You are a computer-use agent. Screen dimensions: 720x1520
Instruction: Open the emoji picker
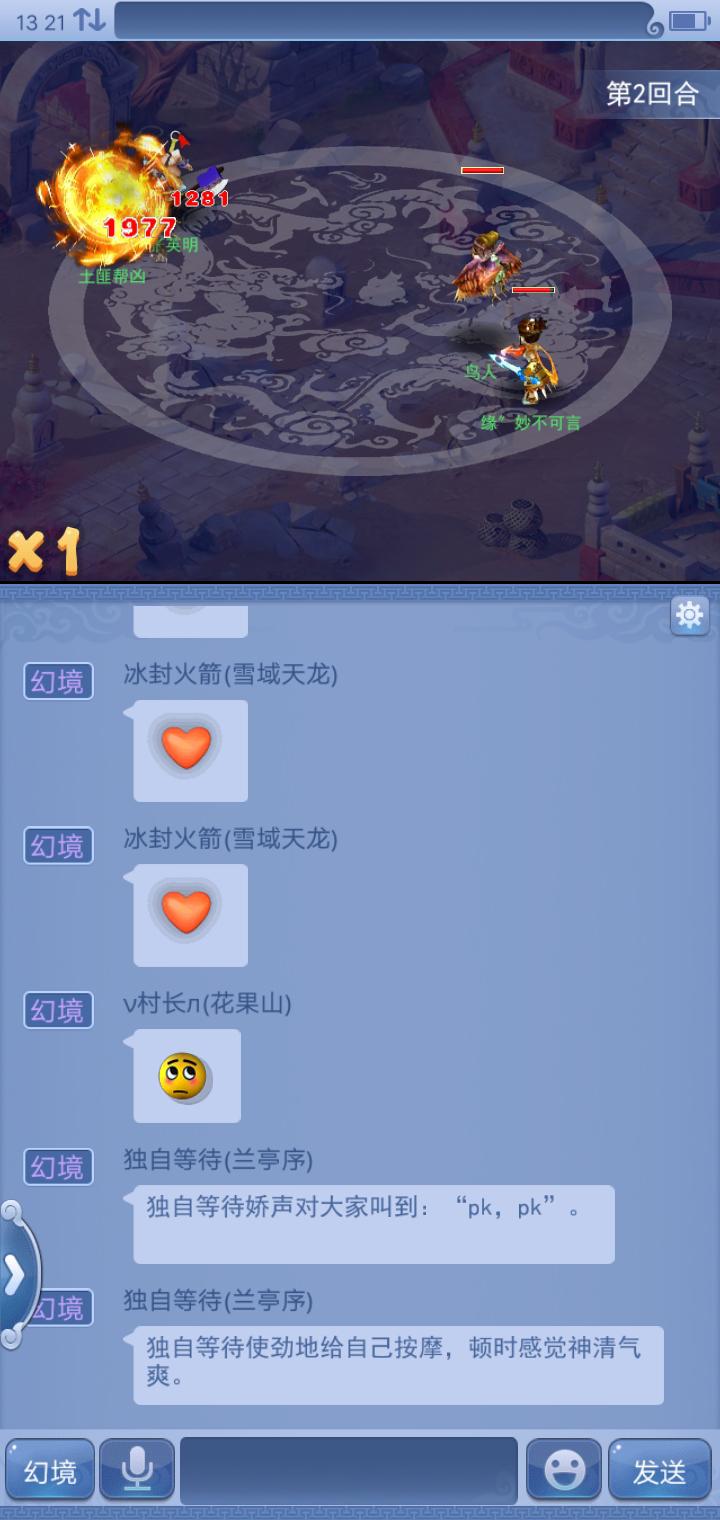click(x=564, y=1472)
